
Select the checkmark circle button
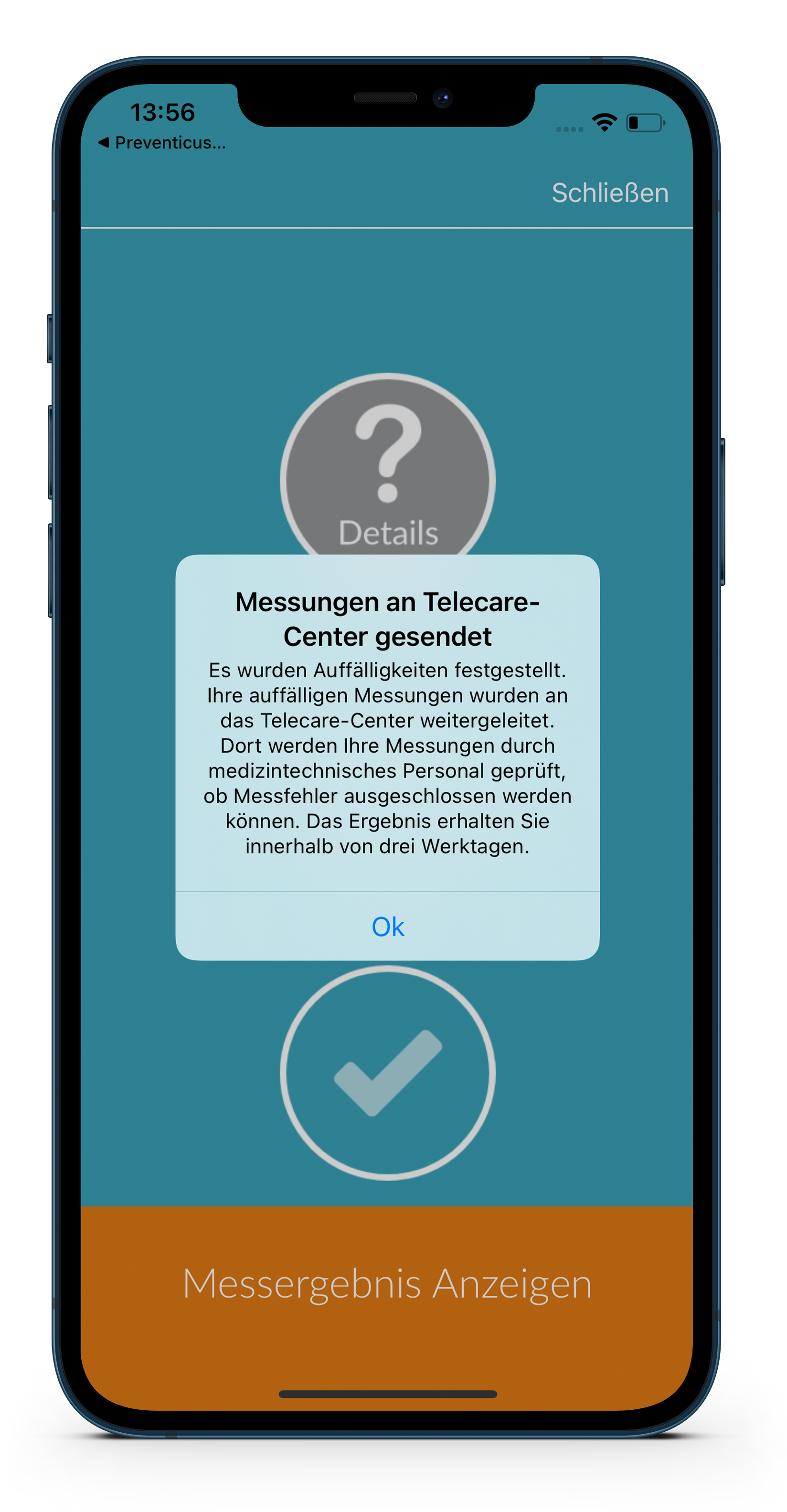[387, 1072]
